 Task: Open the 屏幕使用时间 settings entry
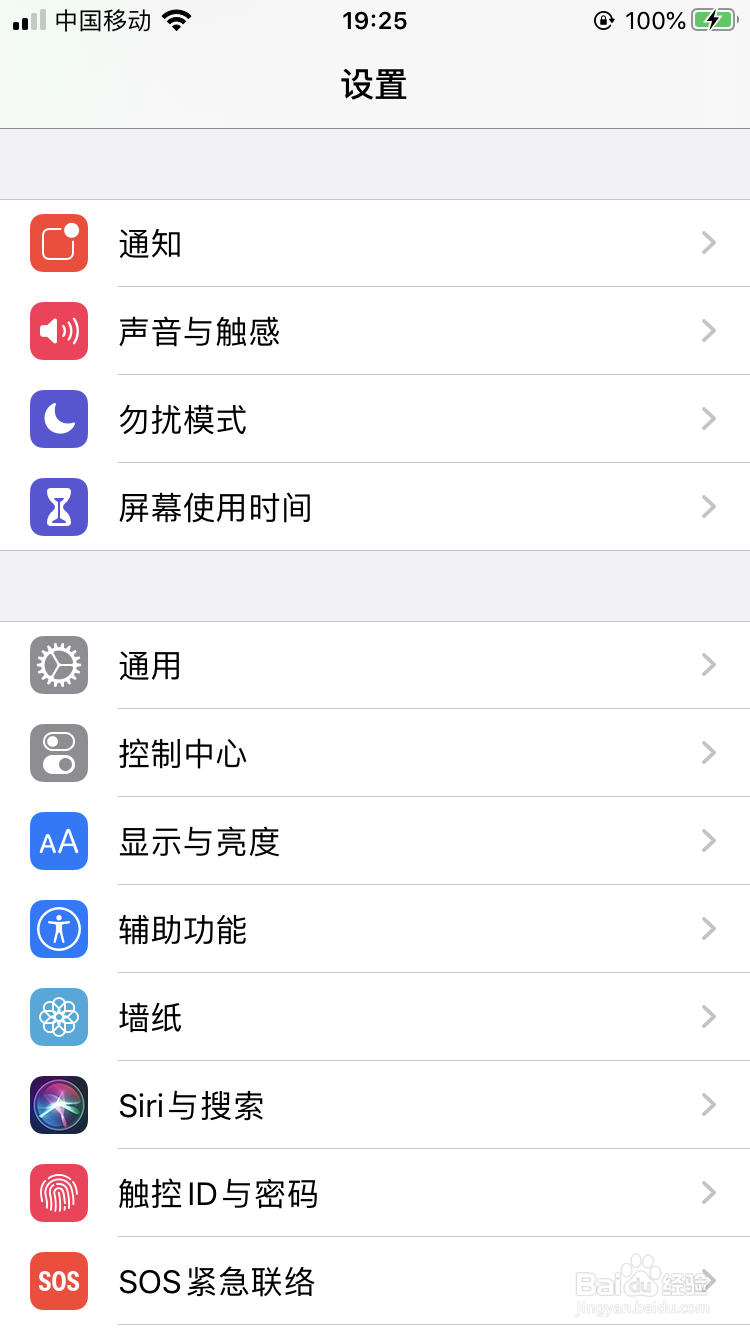click(x=375, y=507)
